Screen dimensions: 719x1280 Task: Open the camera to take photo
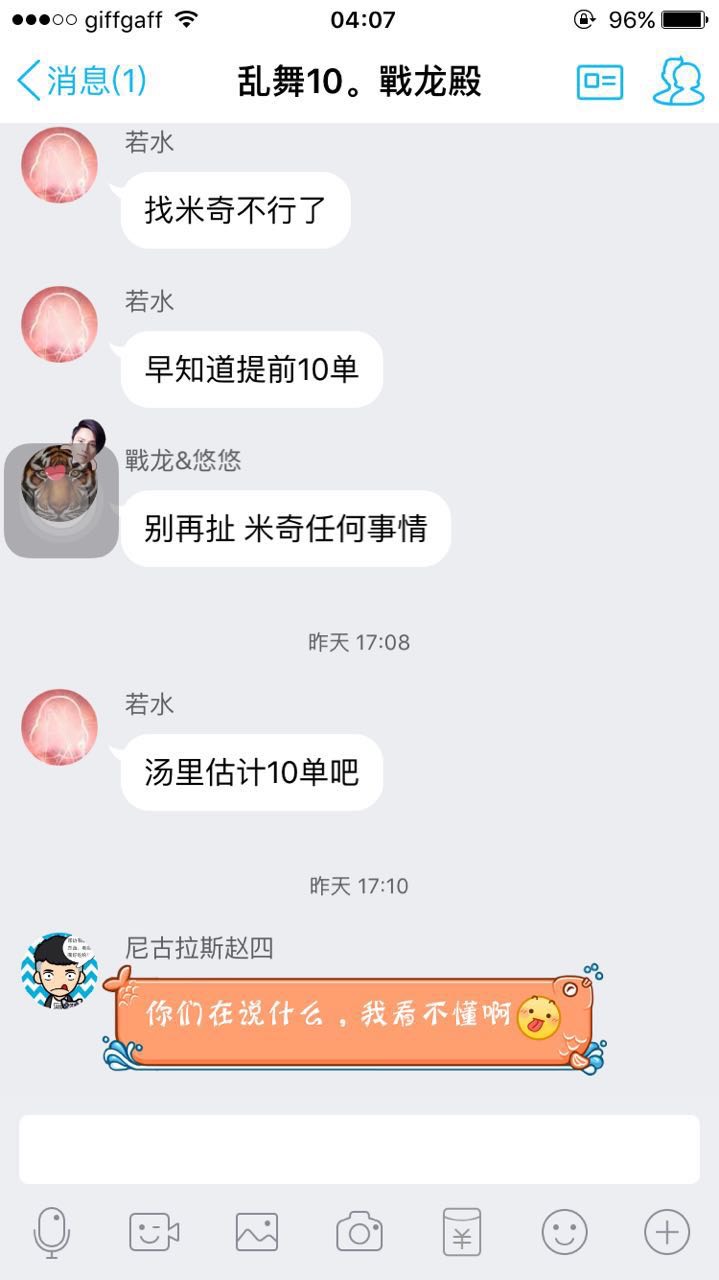click(359, 1232)
